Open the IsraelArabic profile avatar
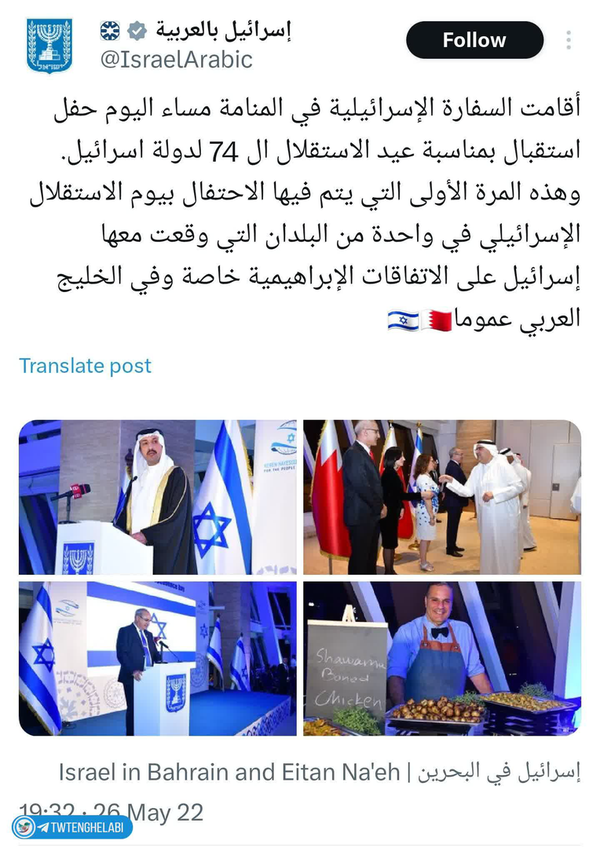600x848 pixels. click(x=49, y=47)
